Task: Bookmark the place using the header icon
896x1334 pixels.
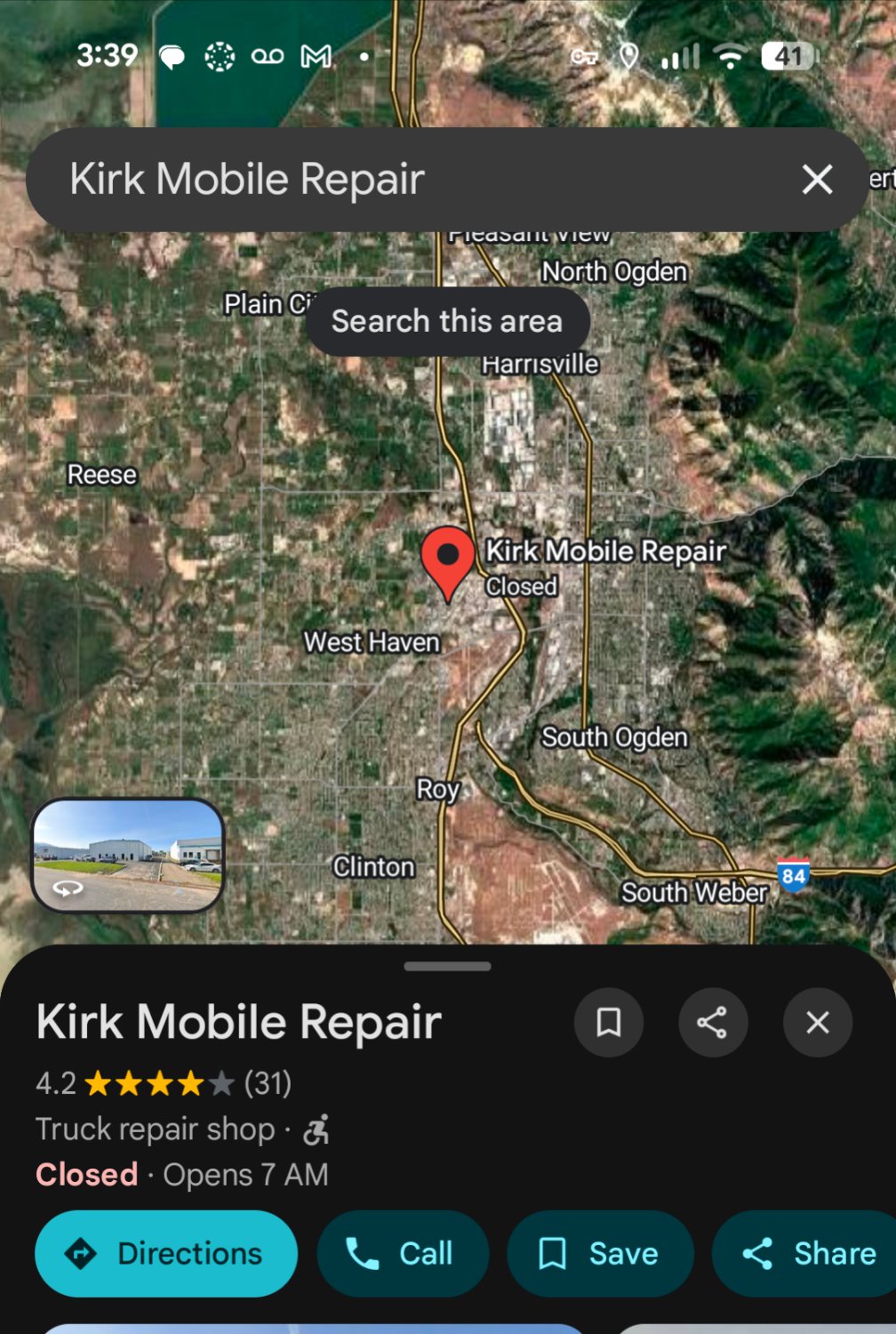Action: 609,1023
